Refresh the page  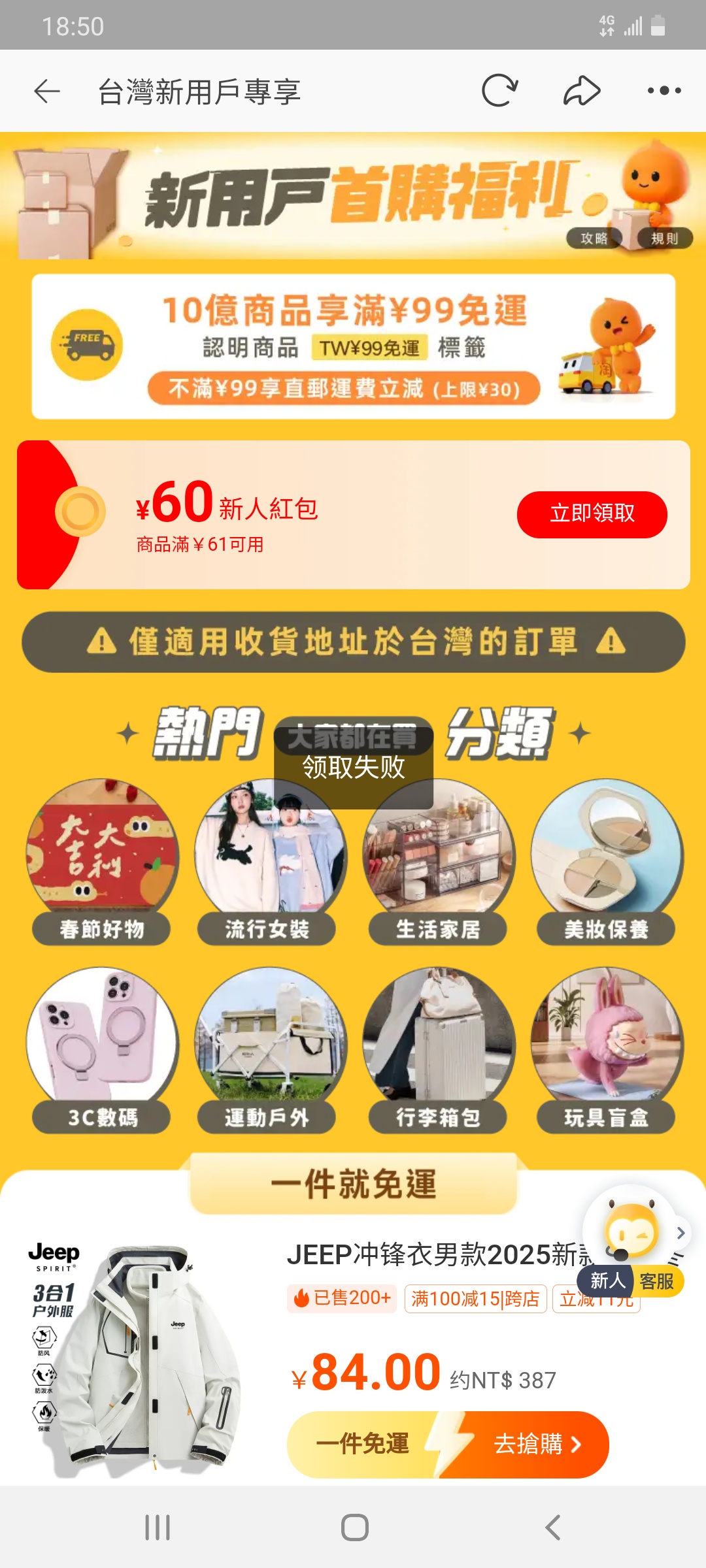tap(499, 91)
